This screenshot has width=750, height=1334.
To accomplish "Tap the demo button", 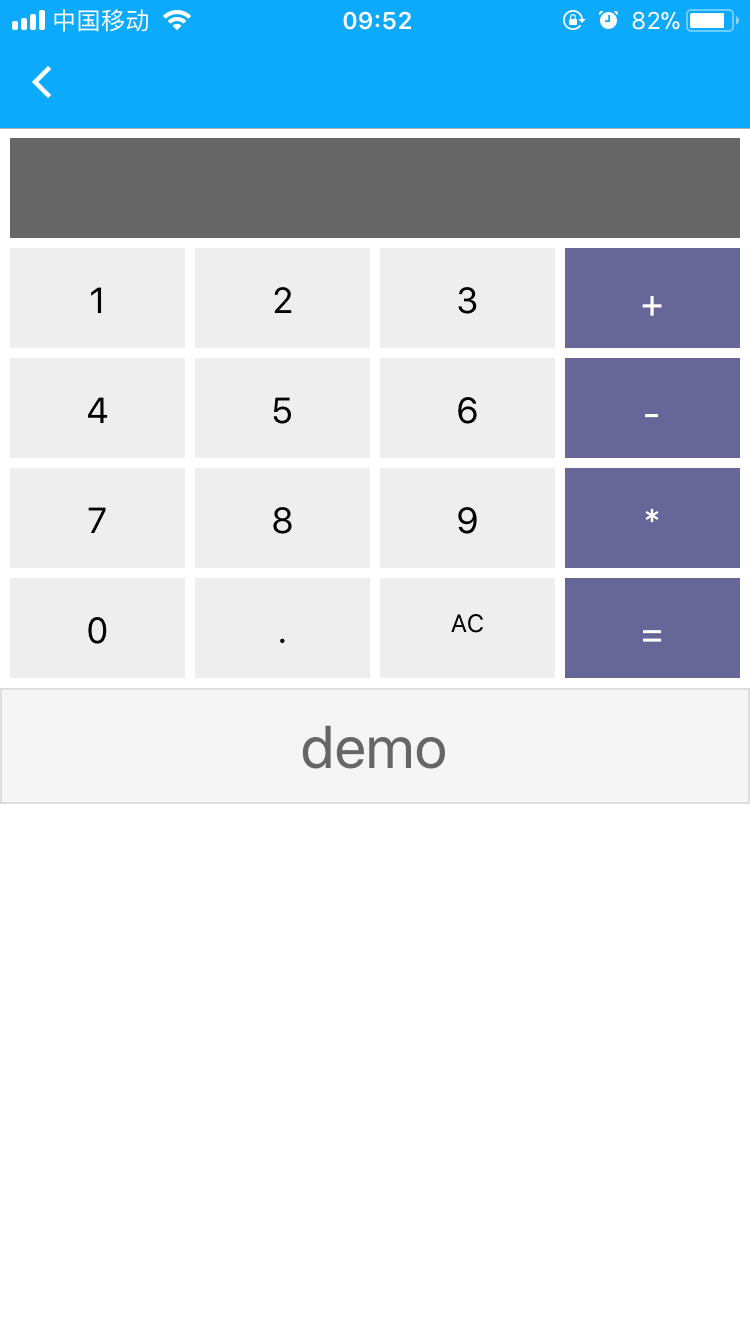I will coord(375,746).
